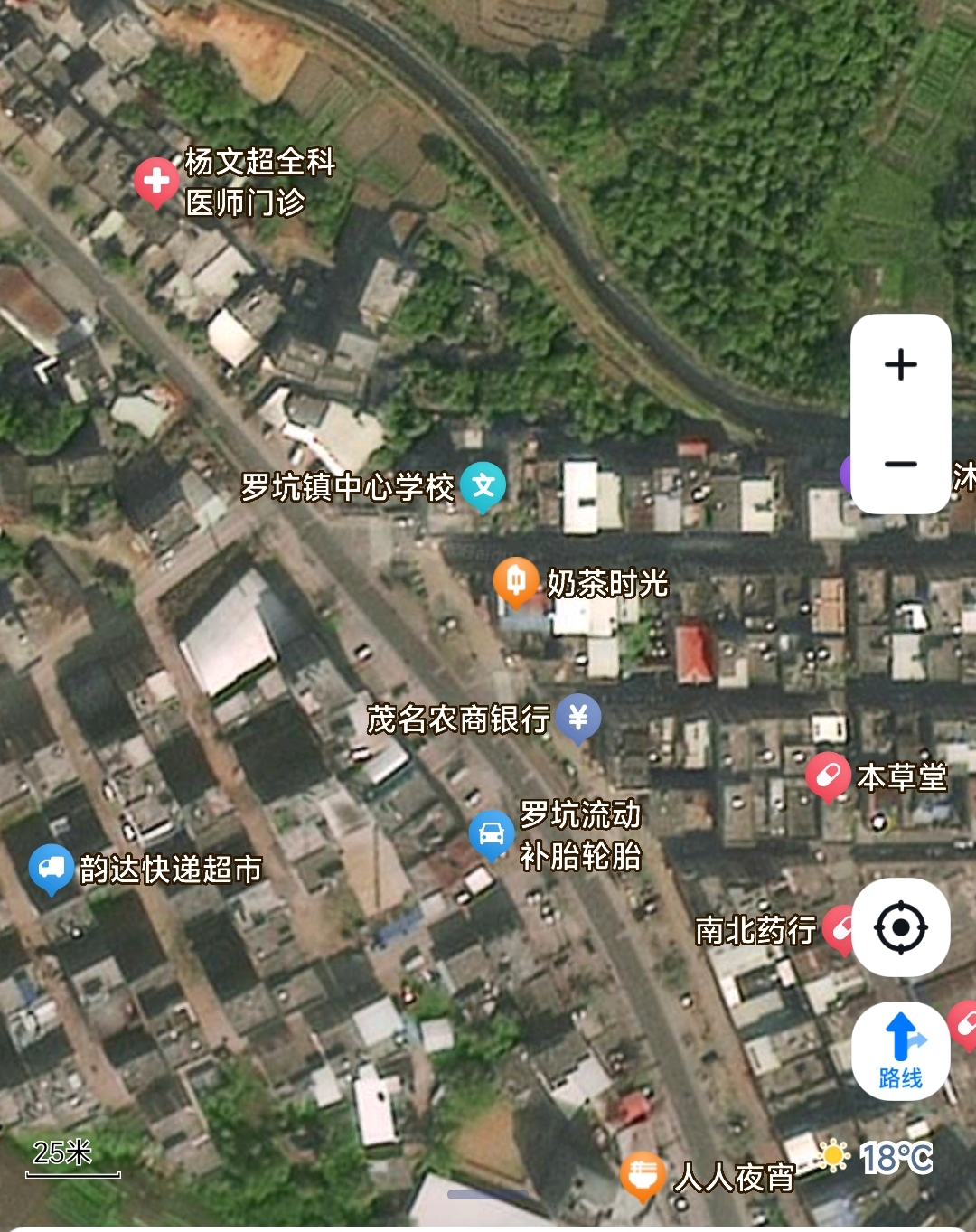The width and height of the screenshot is (976, 1232).
Task: Select the 杨文超全科医师门诊 clinic marker
Action: [x=155, y=181]
